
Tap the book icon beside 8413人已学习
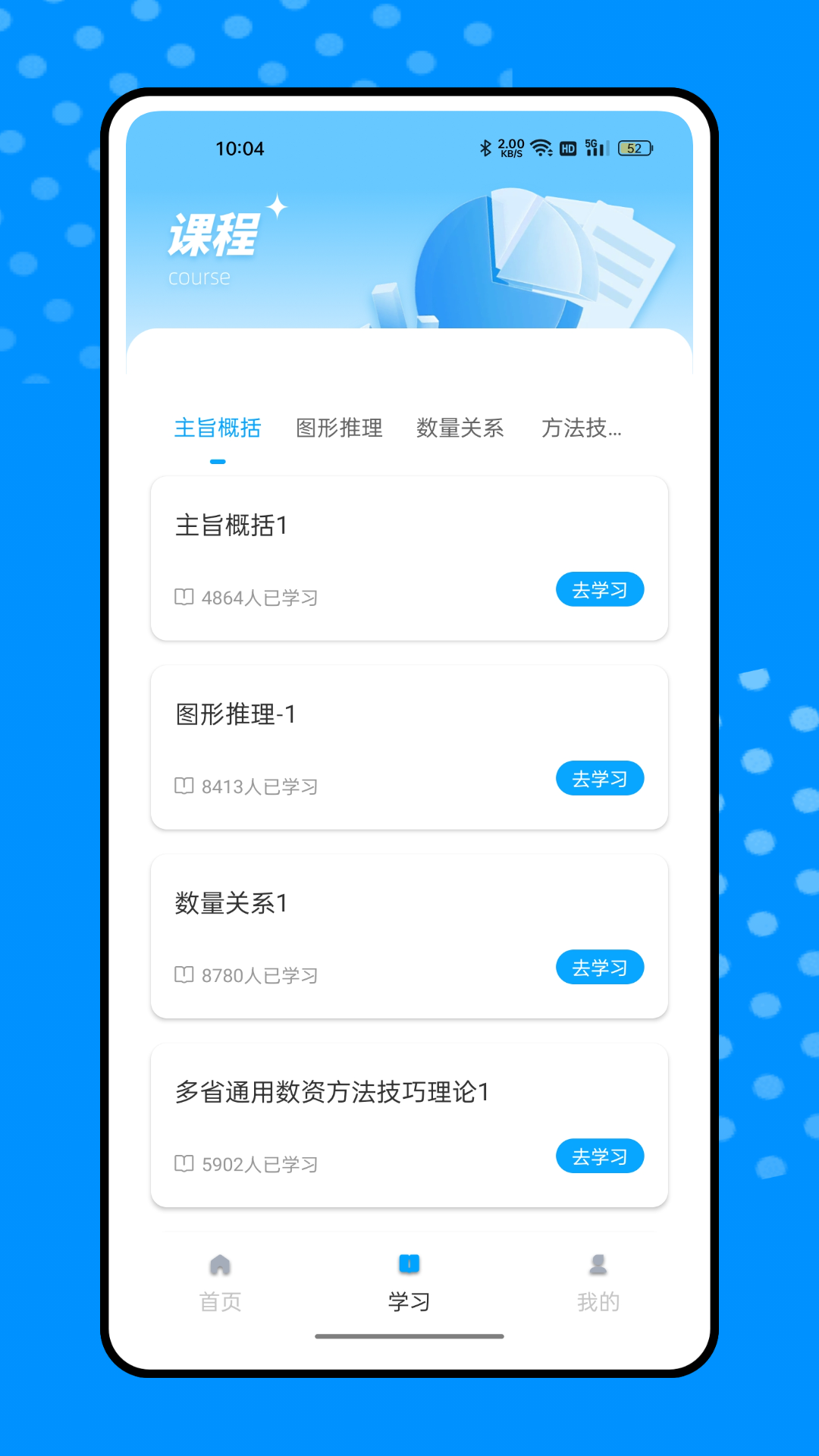[183, 786]
